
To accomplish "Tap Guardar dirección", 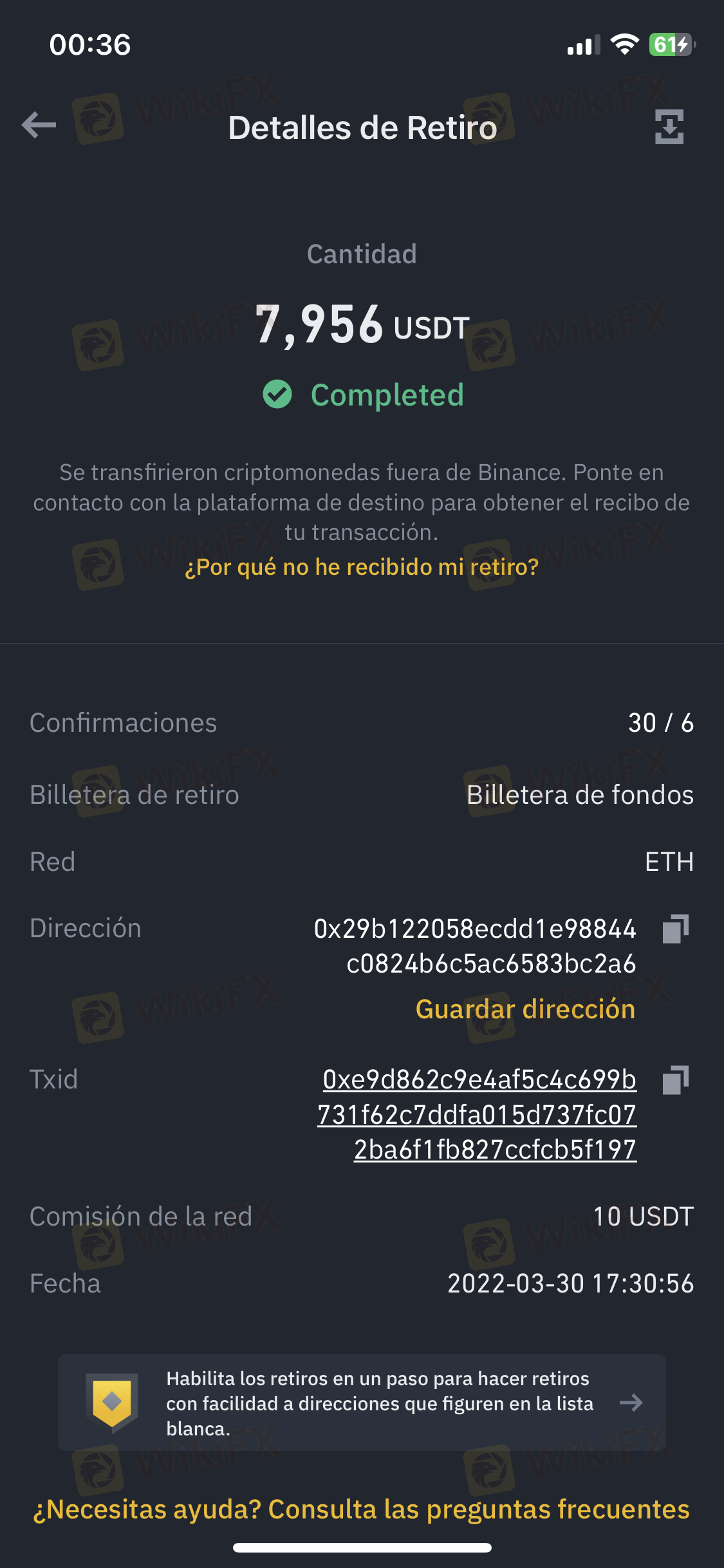I will [x=525, y=1009].
